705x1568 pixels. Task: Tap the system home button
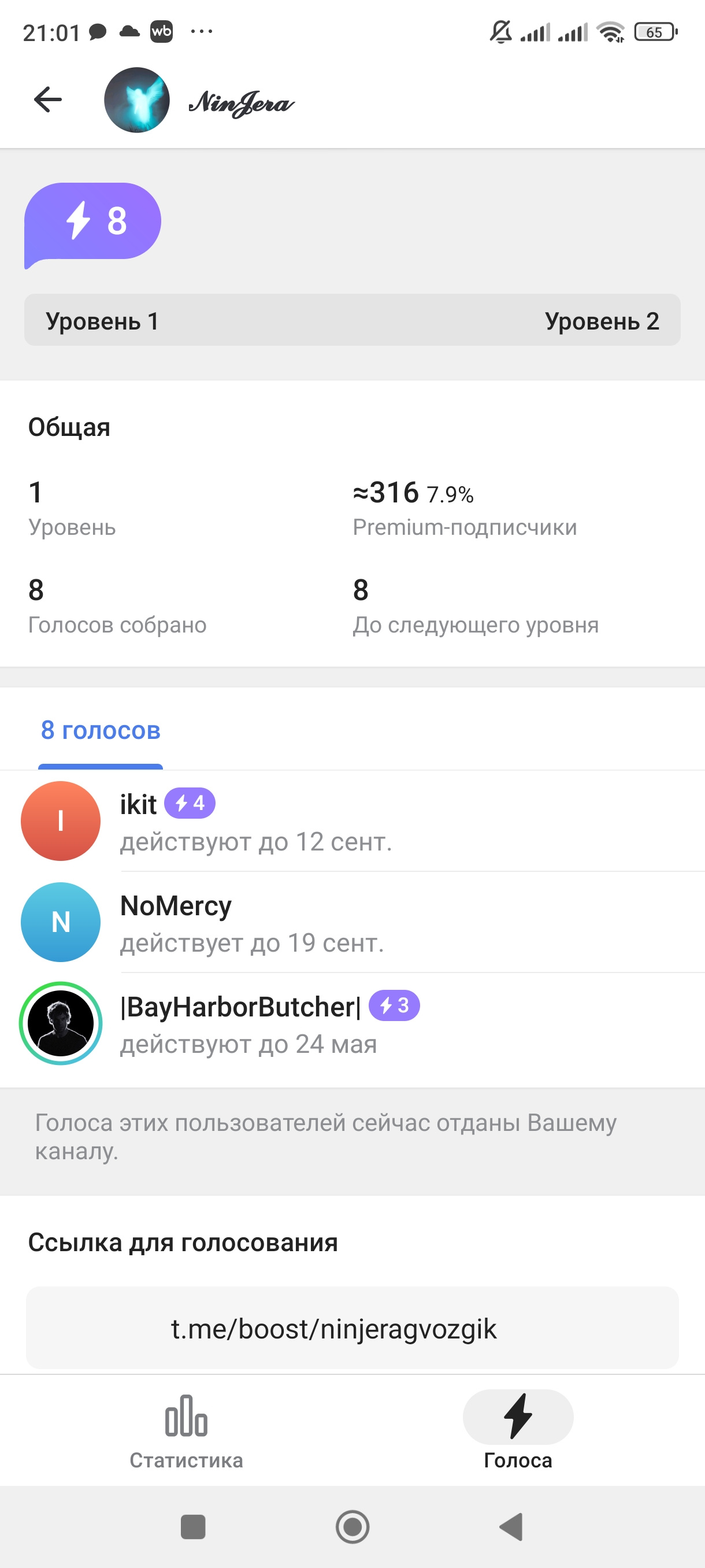tap(352, 1526)
